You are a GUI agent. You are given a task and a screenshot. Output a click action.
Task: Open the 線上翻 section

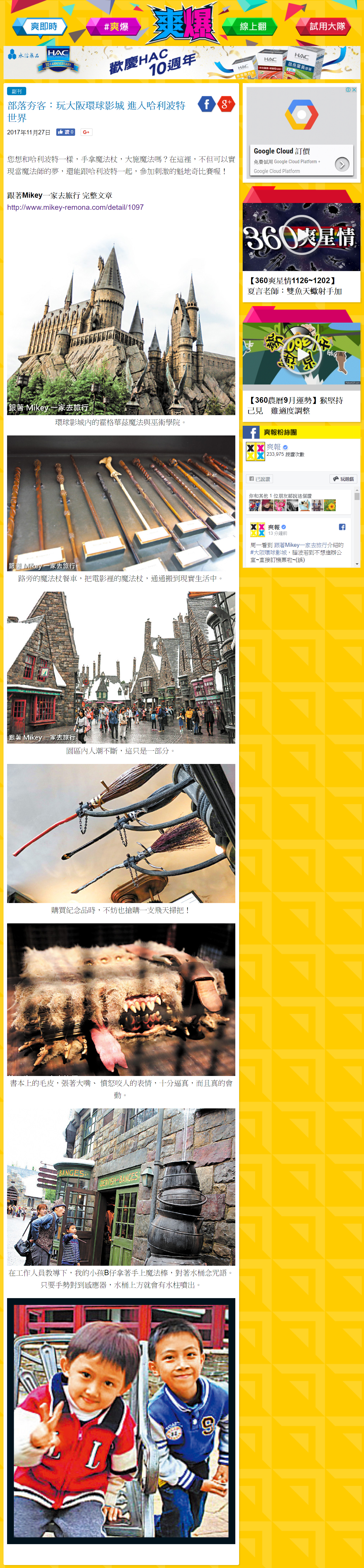click(251, 27)
